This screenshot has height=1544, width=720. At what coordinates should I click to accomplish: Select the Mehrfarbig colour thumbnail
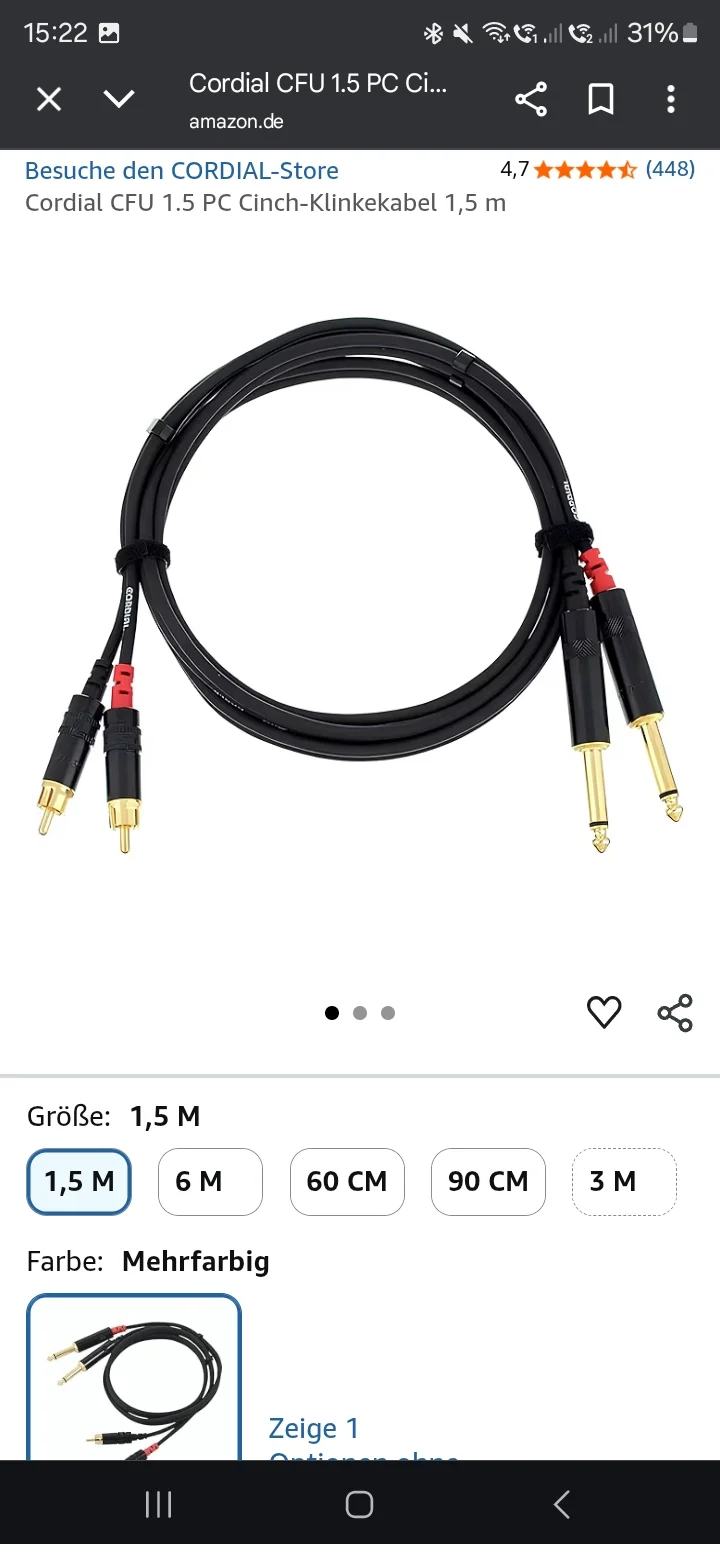(134, 1380)
